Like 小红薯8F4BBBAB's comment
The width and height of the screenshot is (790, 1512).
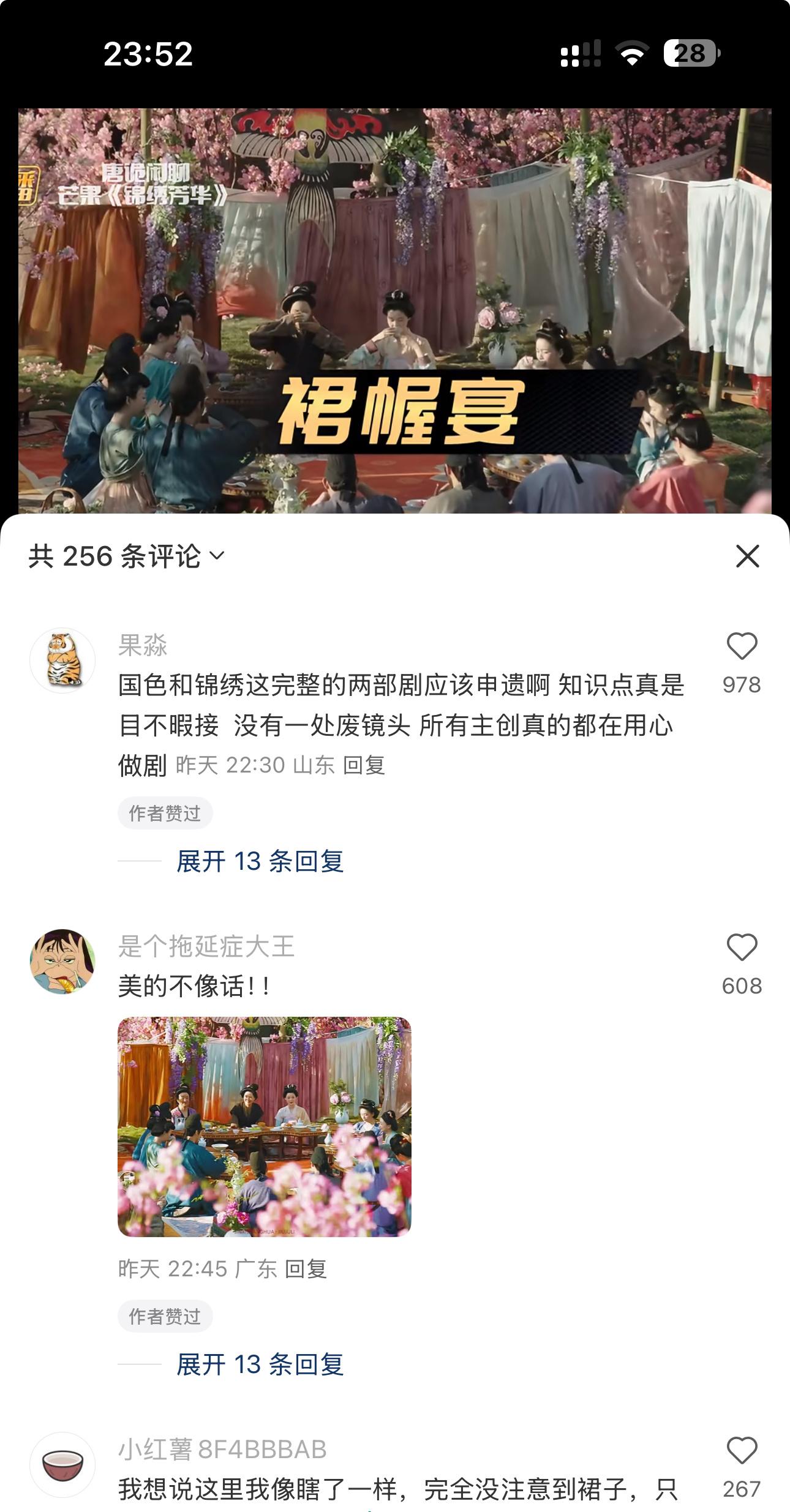point(742,1451)
